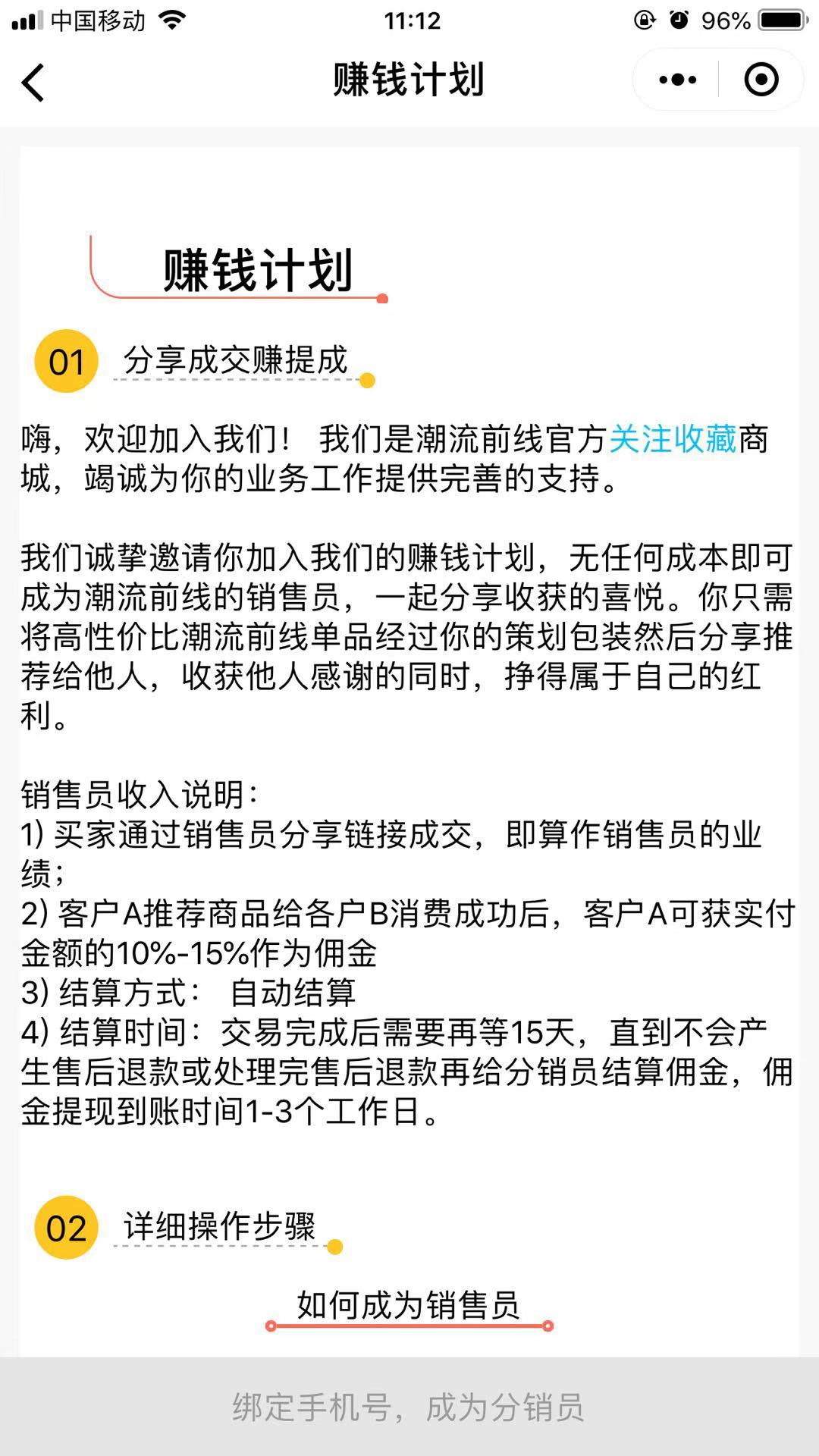Open the mini program more options menu

pos(677,80)
